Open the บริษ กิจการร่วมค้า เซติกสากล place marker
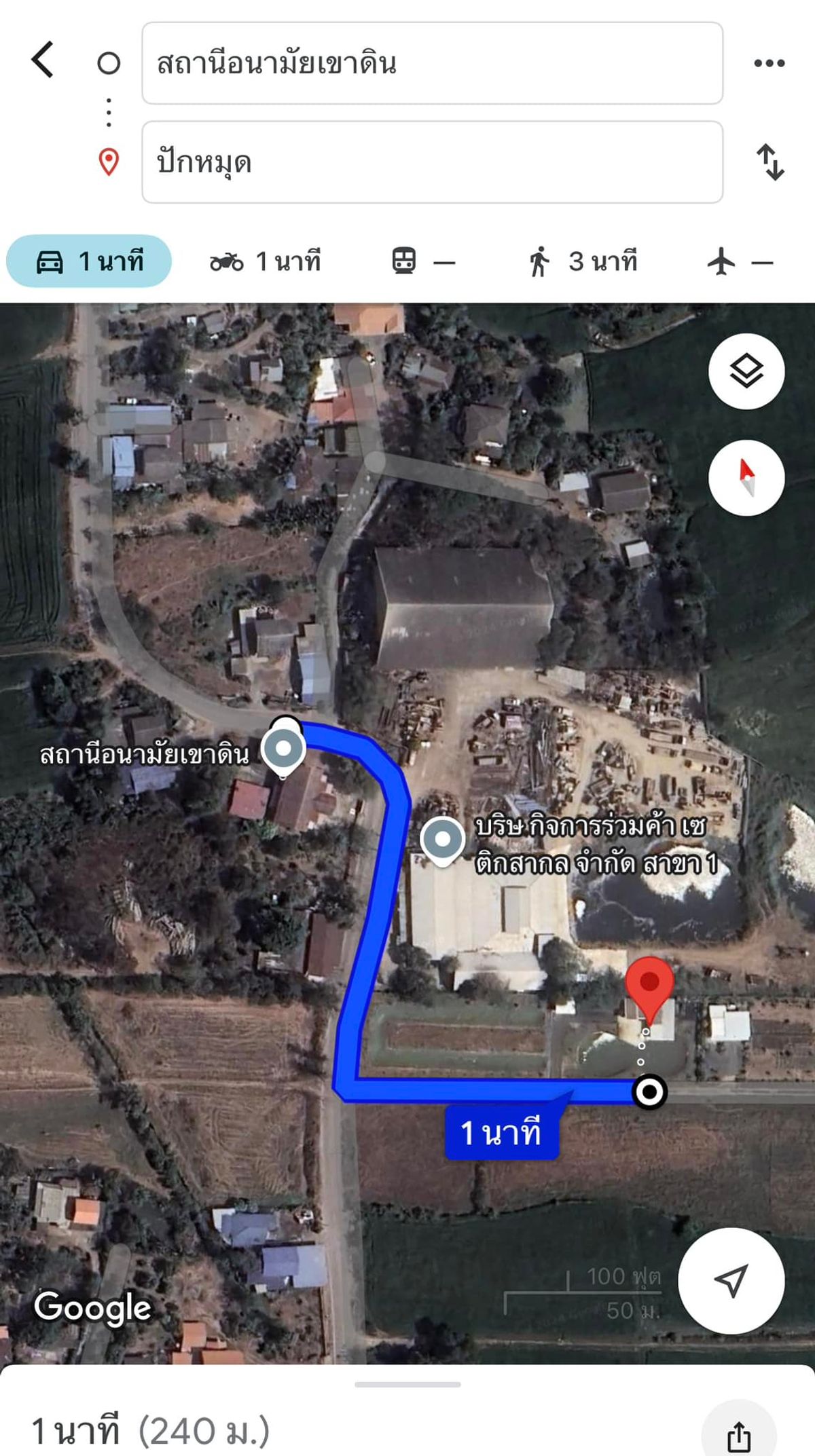Viewport: 815px width, 1456px height. point(443,842)
